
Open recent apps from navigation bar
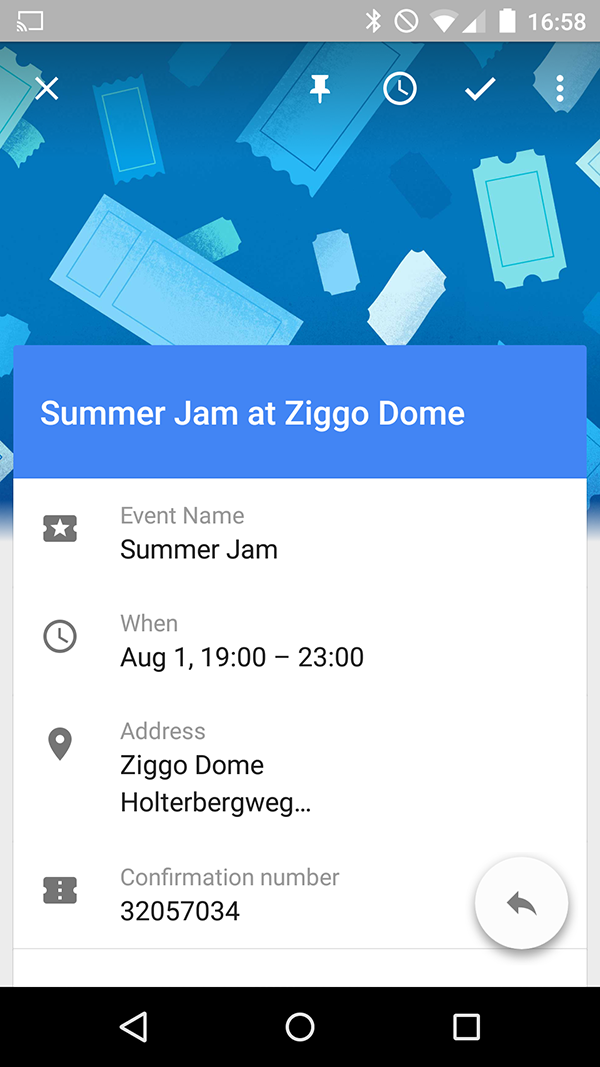pos(466,1026)
